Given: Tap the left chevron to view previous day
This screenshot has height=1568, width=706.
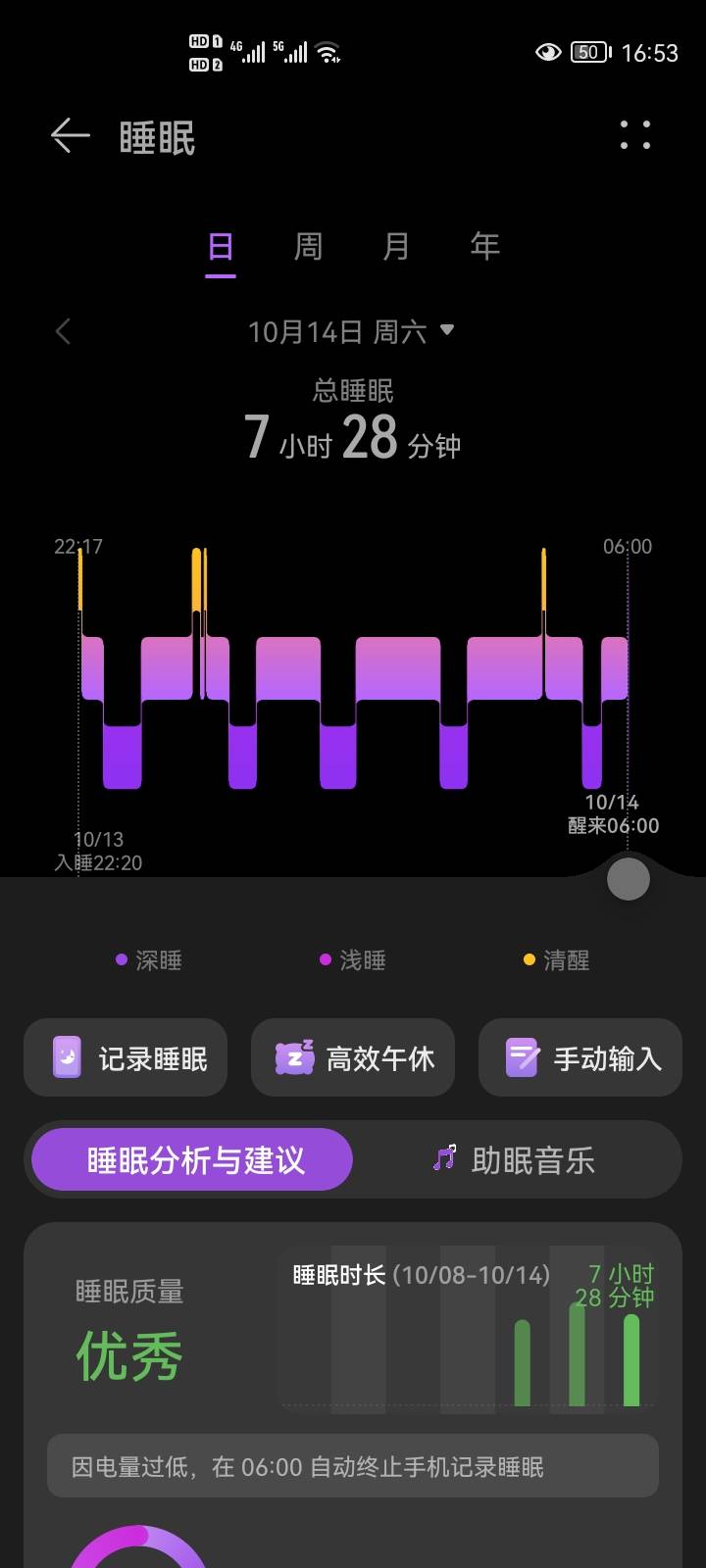Looking at the screenshot, I should click(63, 331).
